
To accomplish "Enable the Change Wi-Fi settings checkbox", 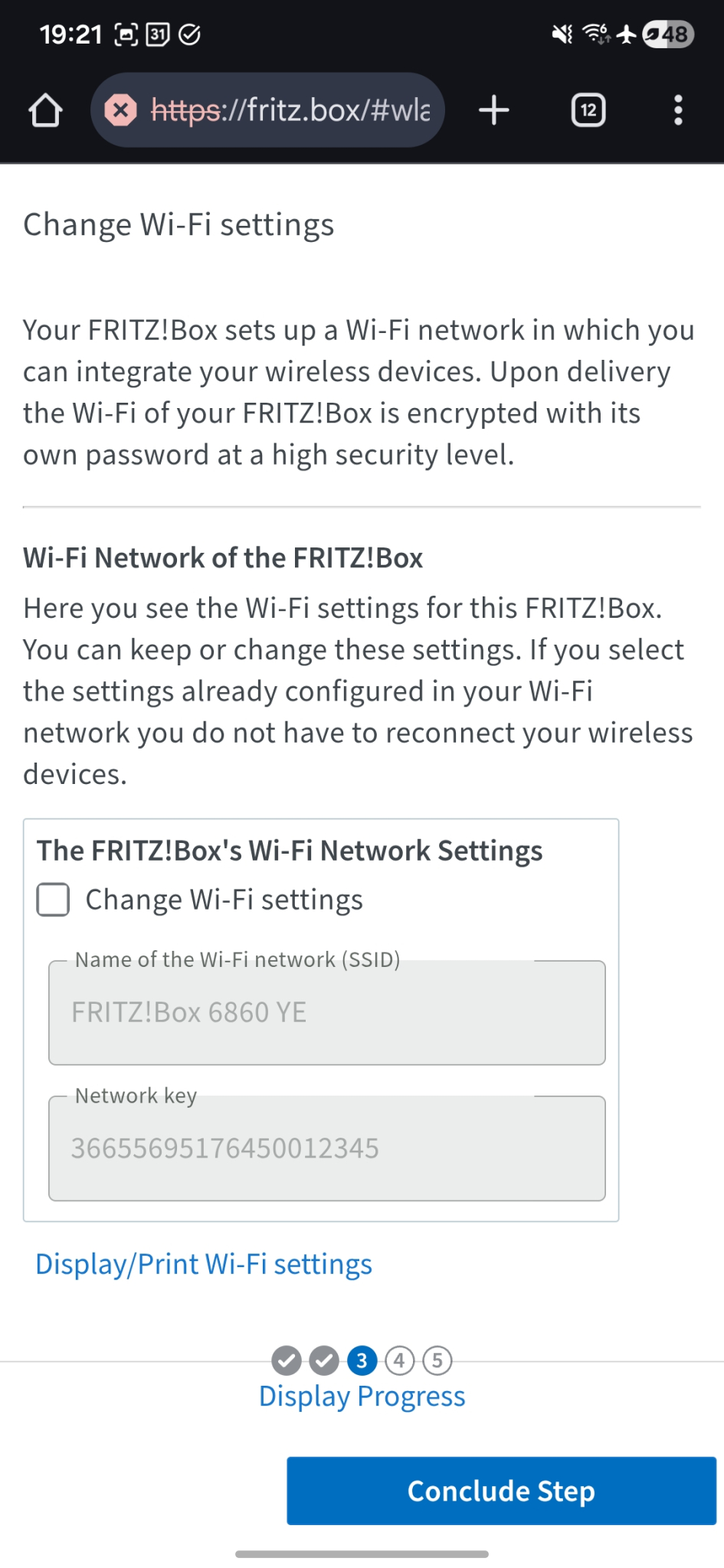I will click(x=51, y=900).
